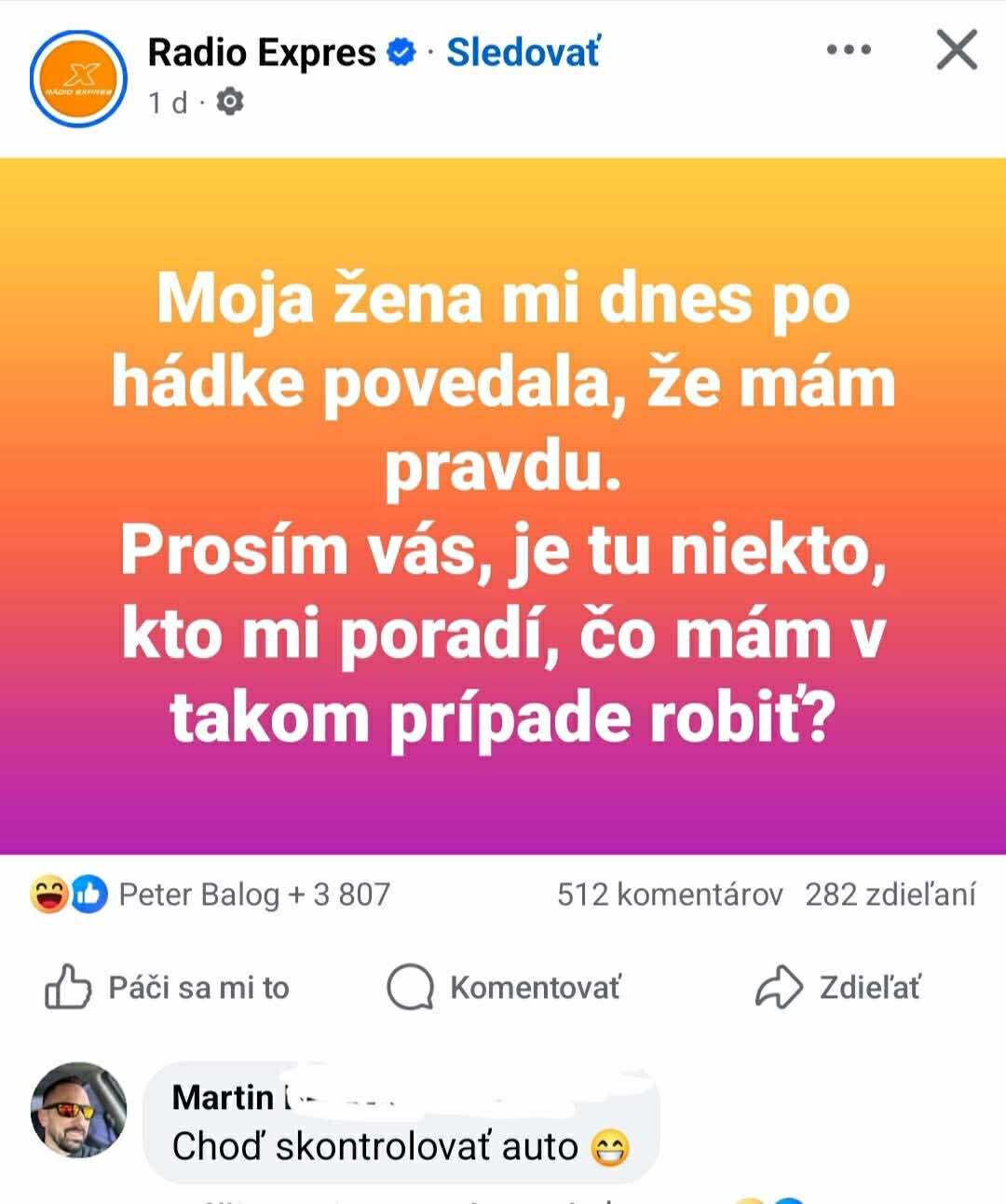The width and height of the screenshot is (1006, 1204).
Task: Open the quote post about Moja žena
Action: pyautogui.click(x=503, y=506)
